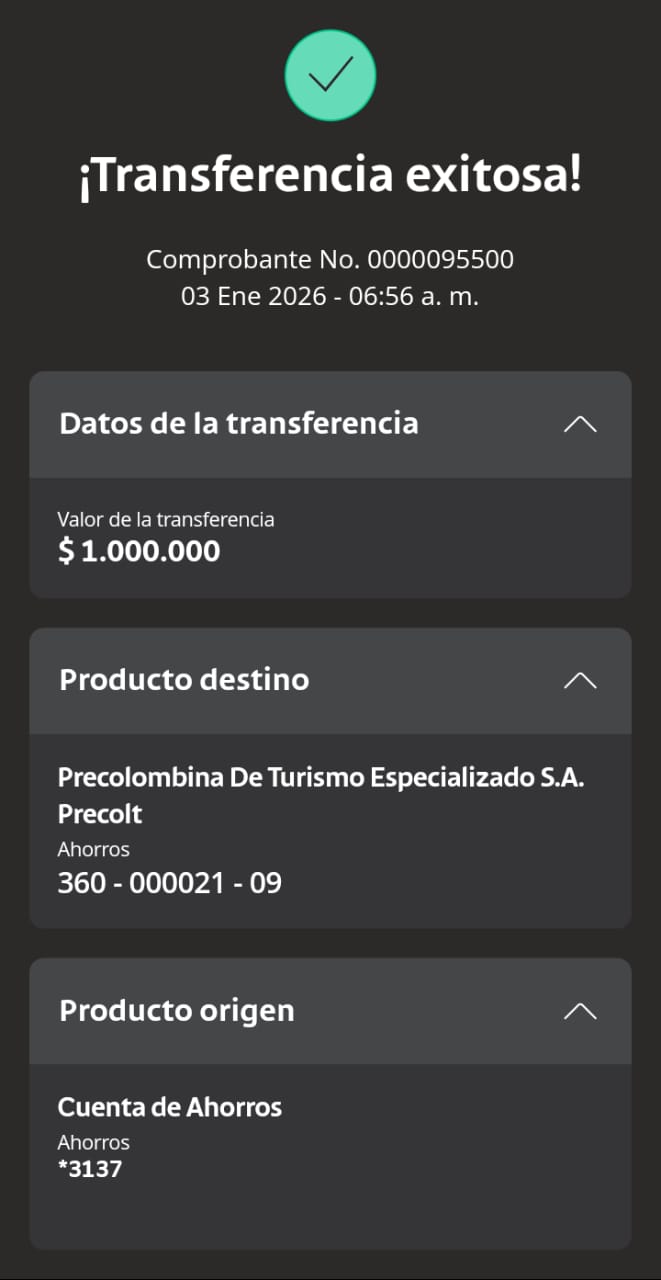This screenshot has height=1280, width=661.
Task: Collapse the Producto destino section
Action: 580,680
